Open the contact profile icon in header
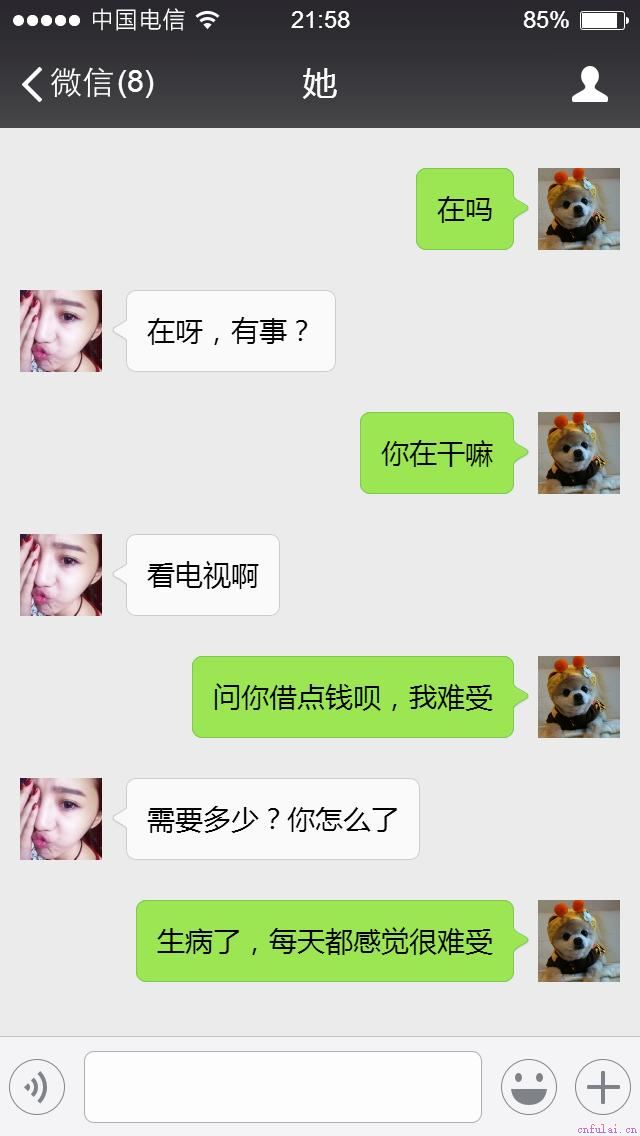This screenshot has height=1136, width=640. pyautogui.click(x=589, y=84)
